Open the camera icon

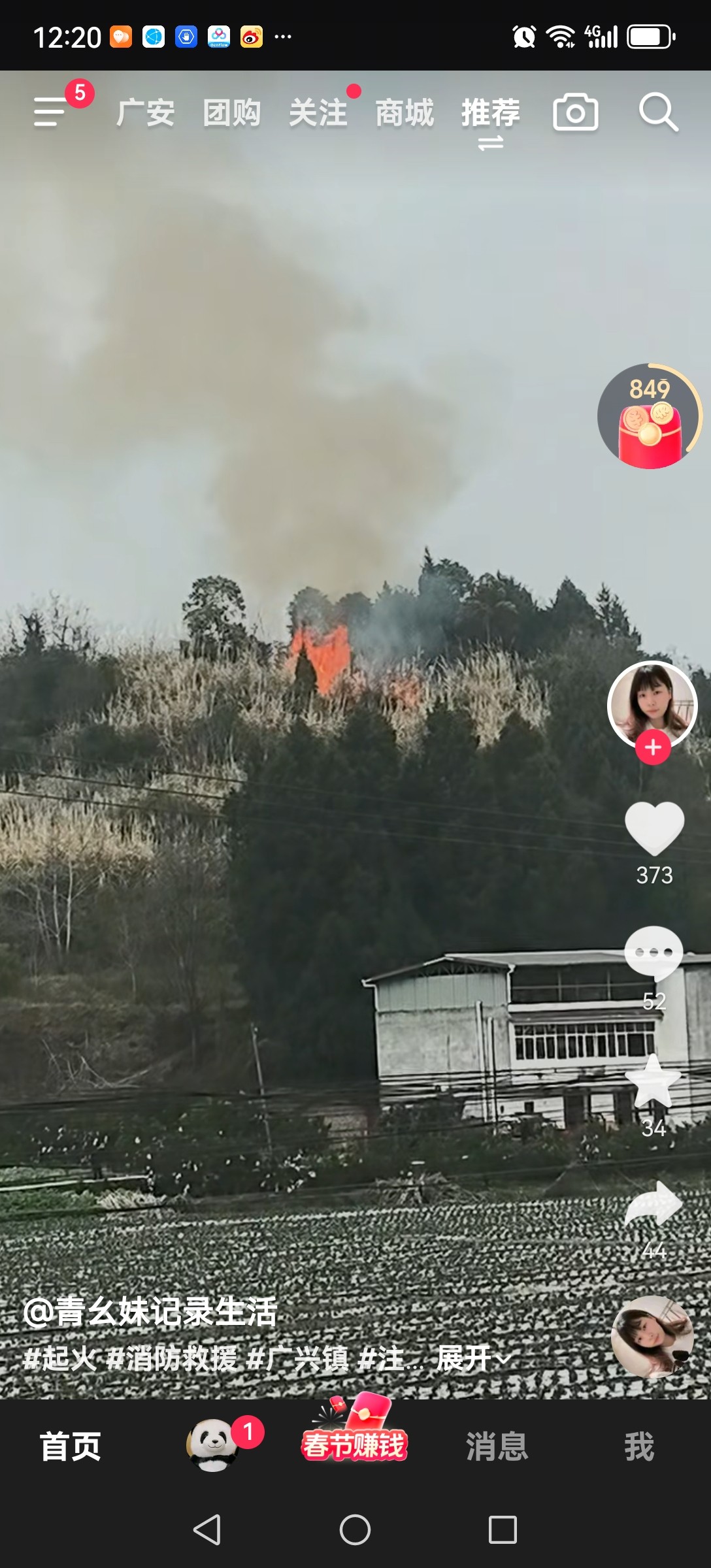575,112
